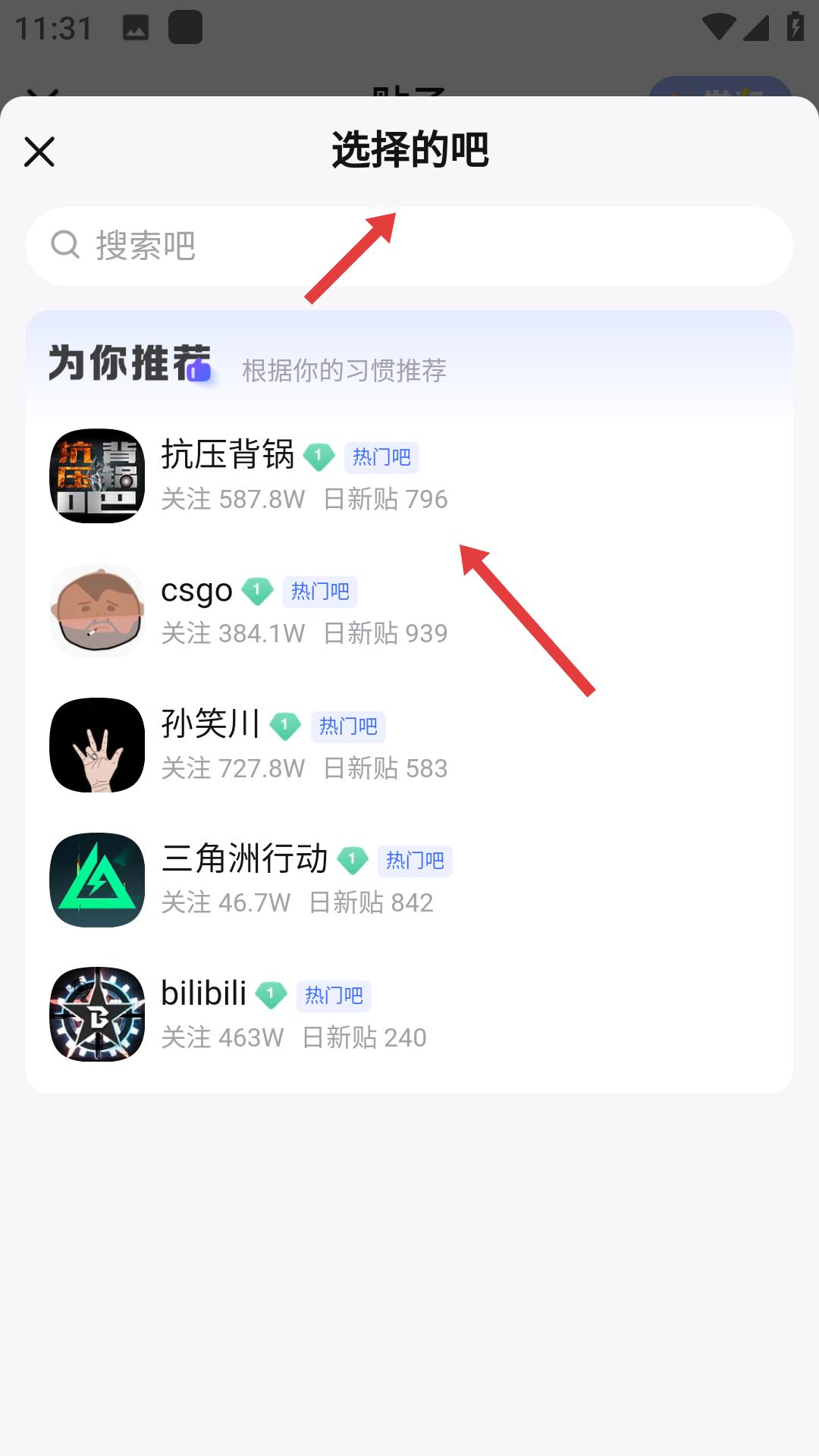Tap the csgo forum avatar image
Viewport: 819px width, 1456px height.
(x=96, y=610)
